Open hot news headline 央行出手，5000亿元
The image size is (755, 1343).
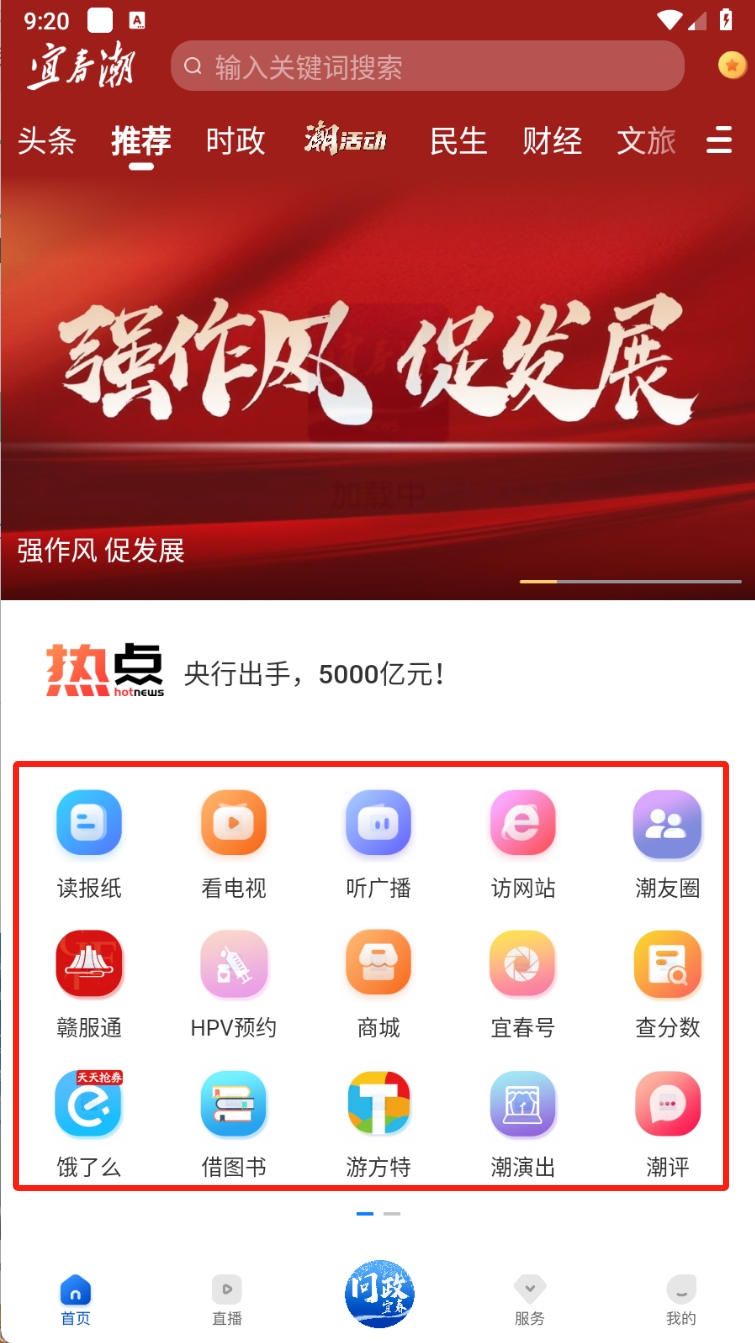point(314,674)
